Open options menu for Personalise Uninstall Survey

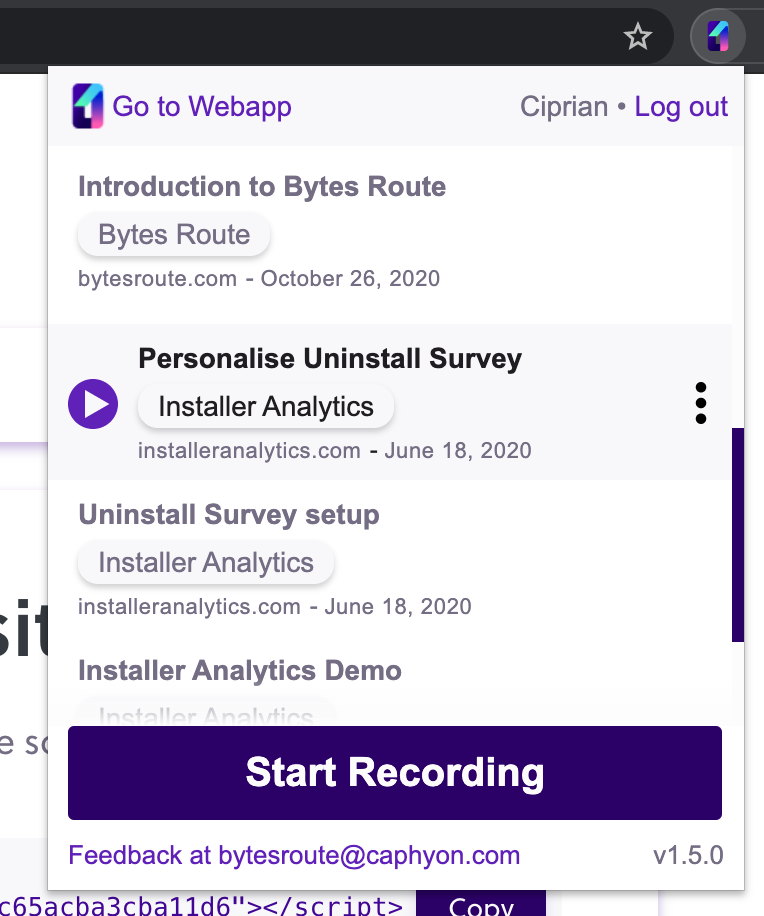[700, 403]
